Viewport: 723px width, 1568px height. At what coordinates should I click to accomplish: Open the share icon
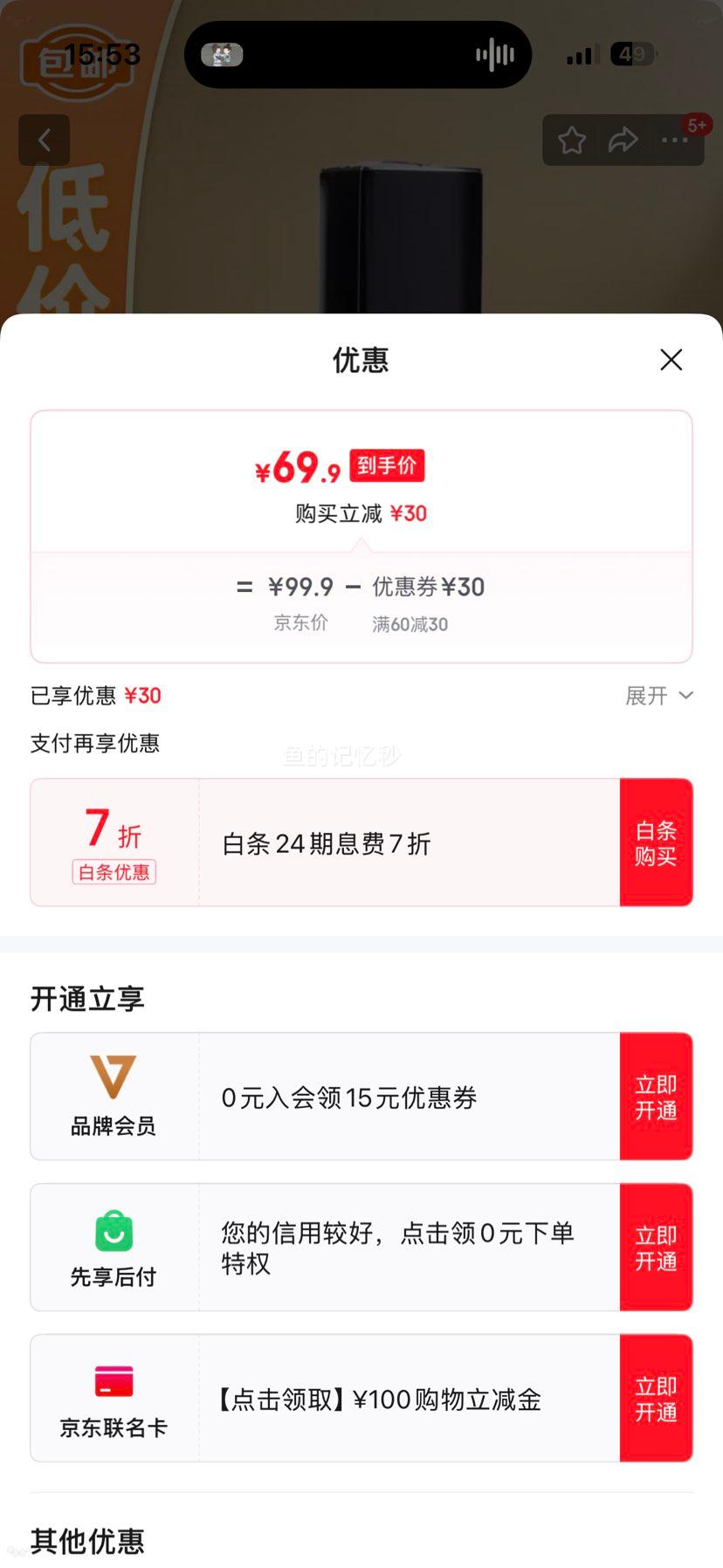pos(623,140)
